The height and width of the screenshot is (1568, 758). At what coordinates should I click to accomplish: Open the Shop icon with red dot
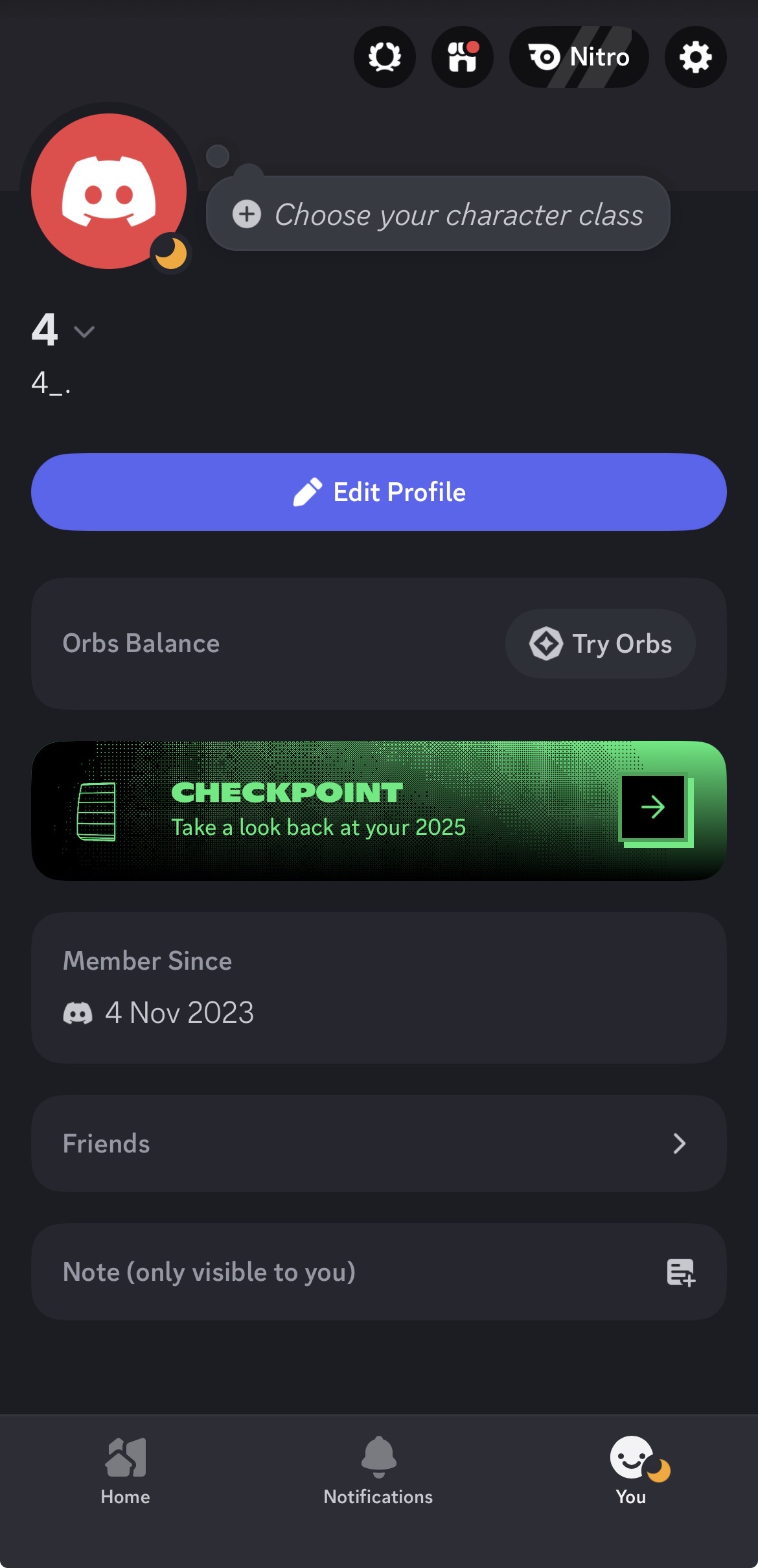click(x=462, y=57)
